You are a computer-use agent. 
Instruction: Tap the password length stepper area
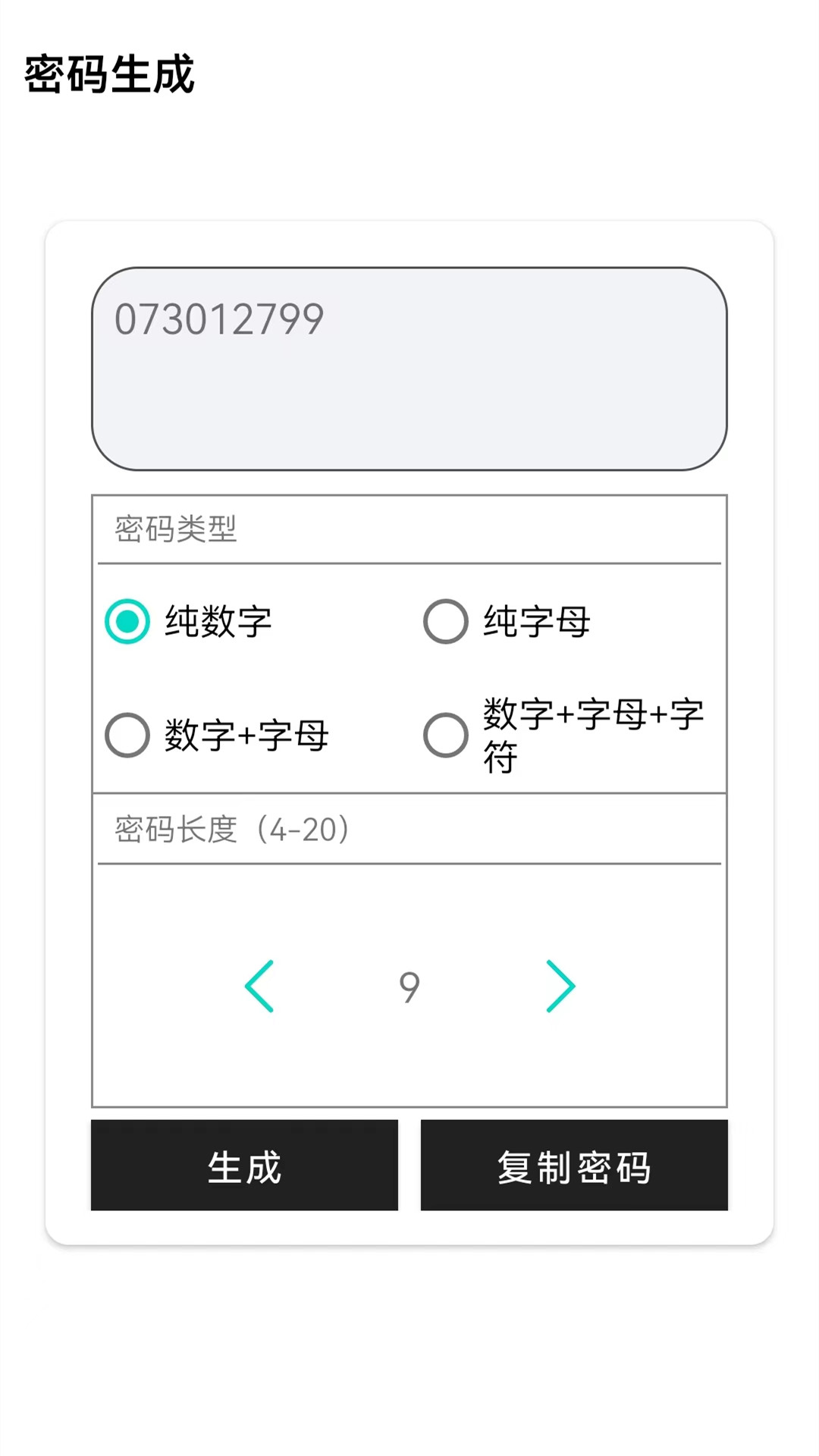coord(409,986)
